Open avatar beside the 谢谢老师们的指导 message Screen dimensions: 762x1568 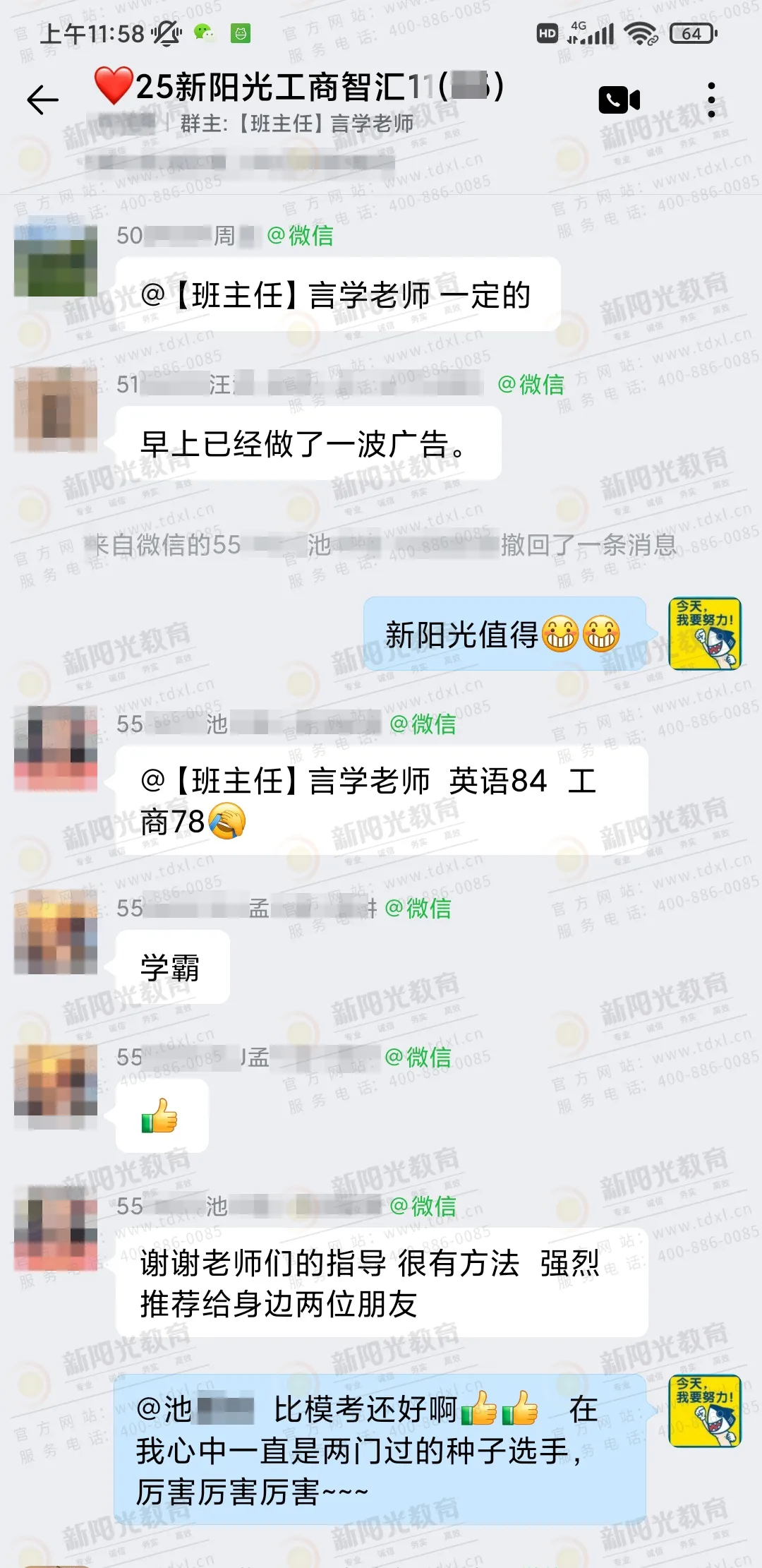click(x=56, y=1229)
